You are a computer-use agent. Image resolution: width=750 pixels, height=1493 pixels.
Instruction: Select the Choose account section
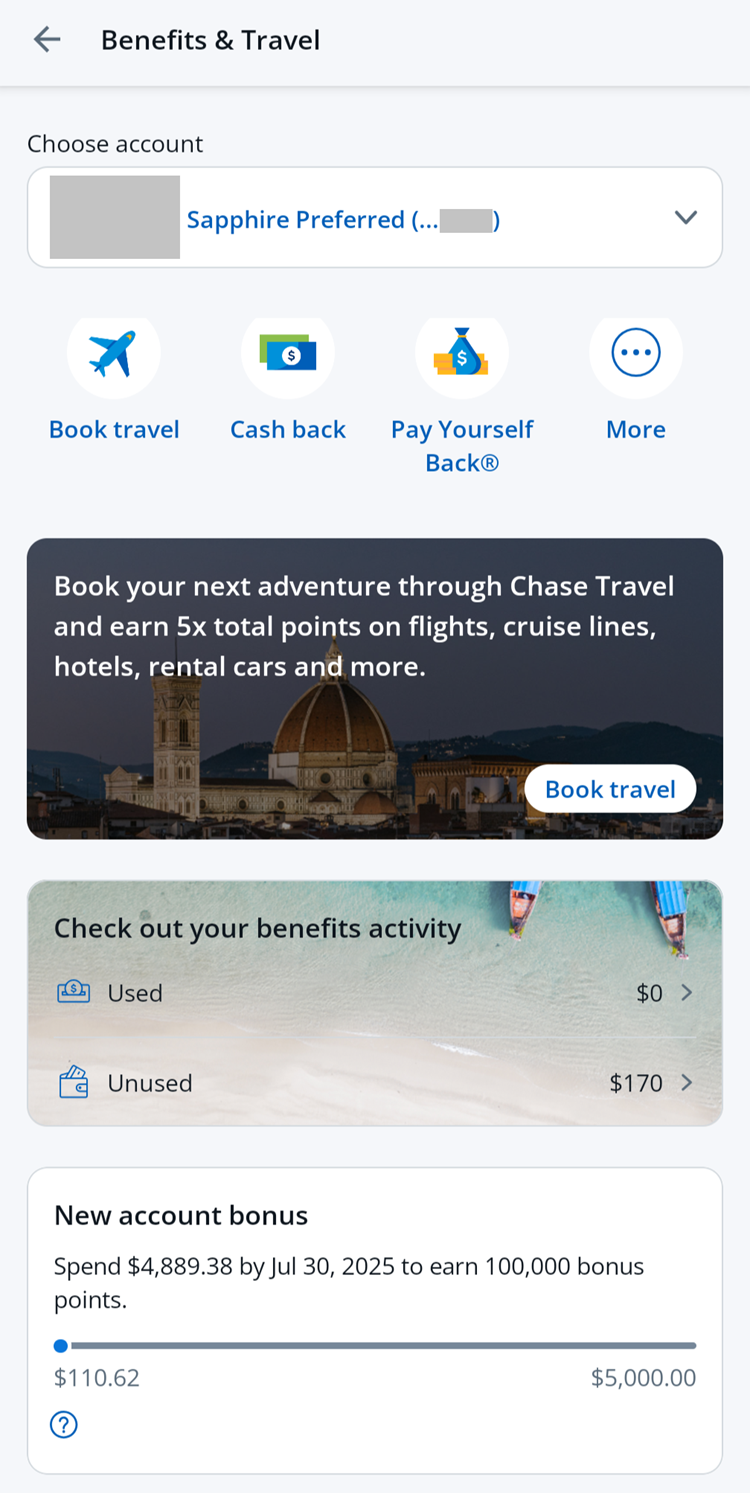click(115, 144)
